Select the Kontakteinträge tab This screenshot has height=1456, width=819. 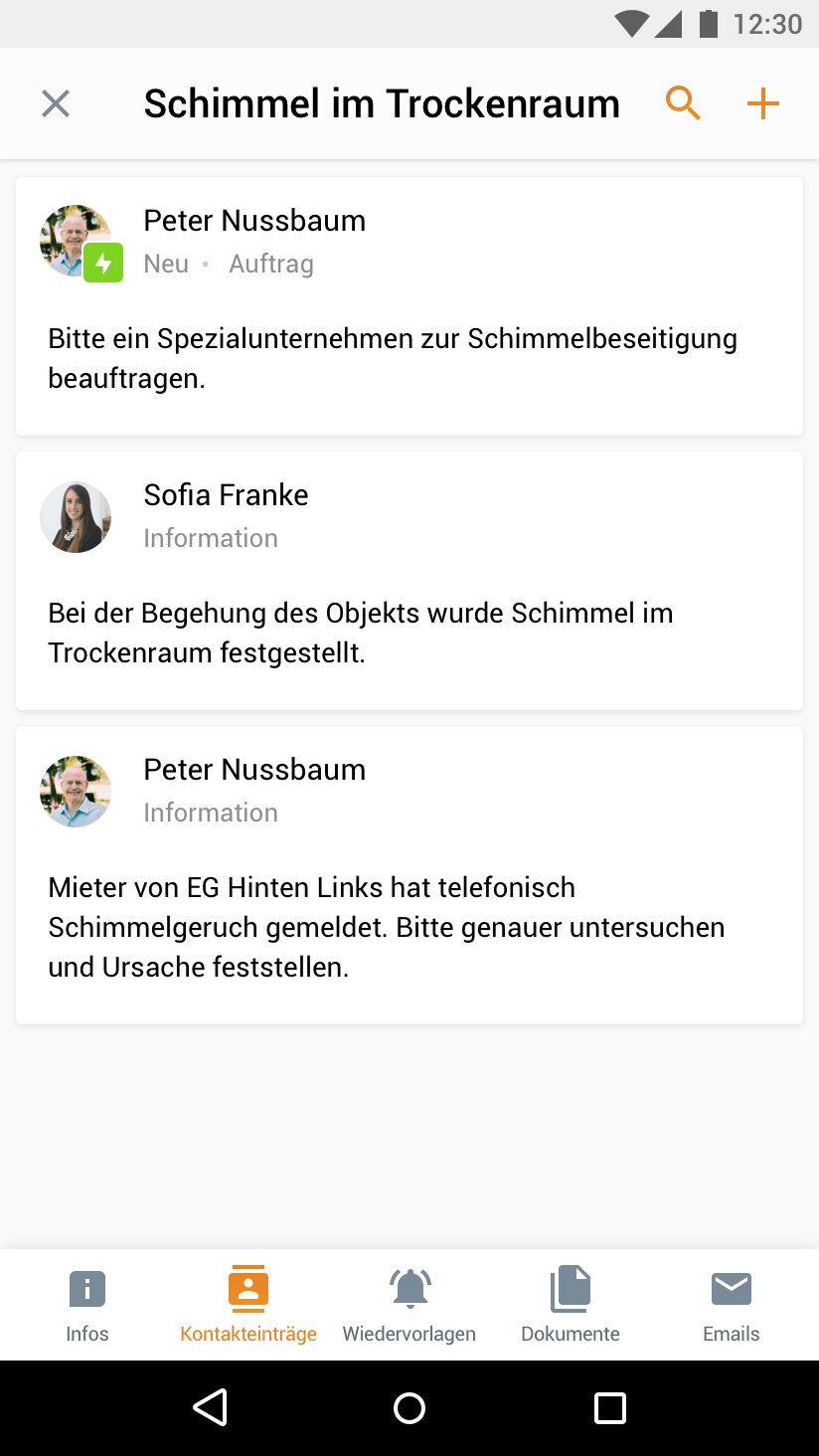(x=248, y=1305)
